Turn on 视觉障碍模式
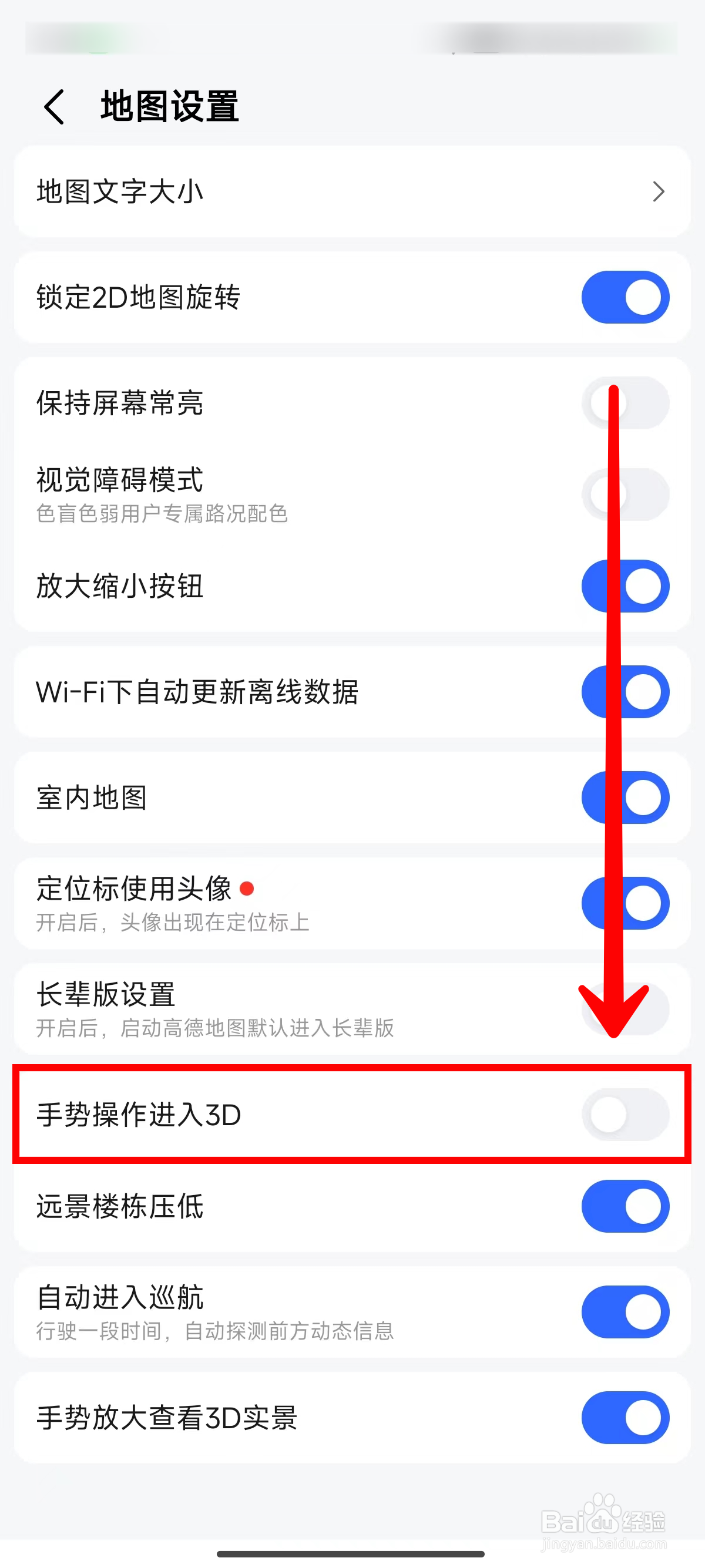This screenshot has width=705, height=1568. tap(625, 494)
